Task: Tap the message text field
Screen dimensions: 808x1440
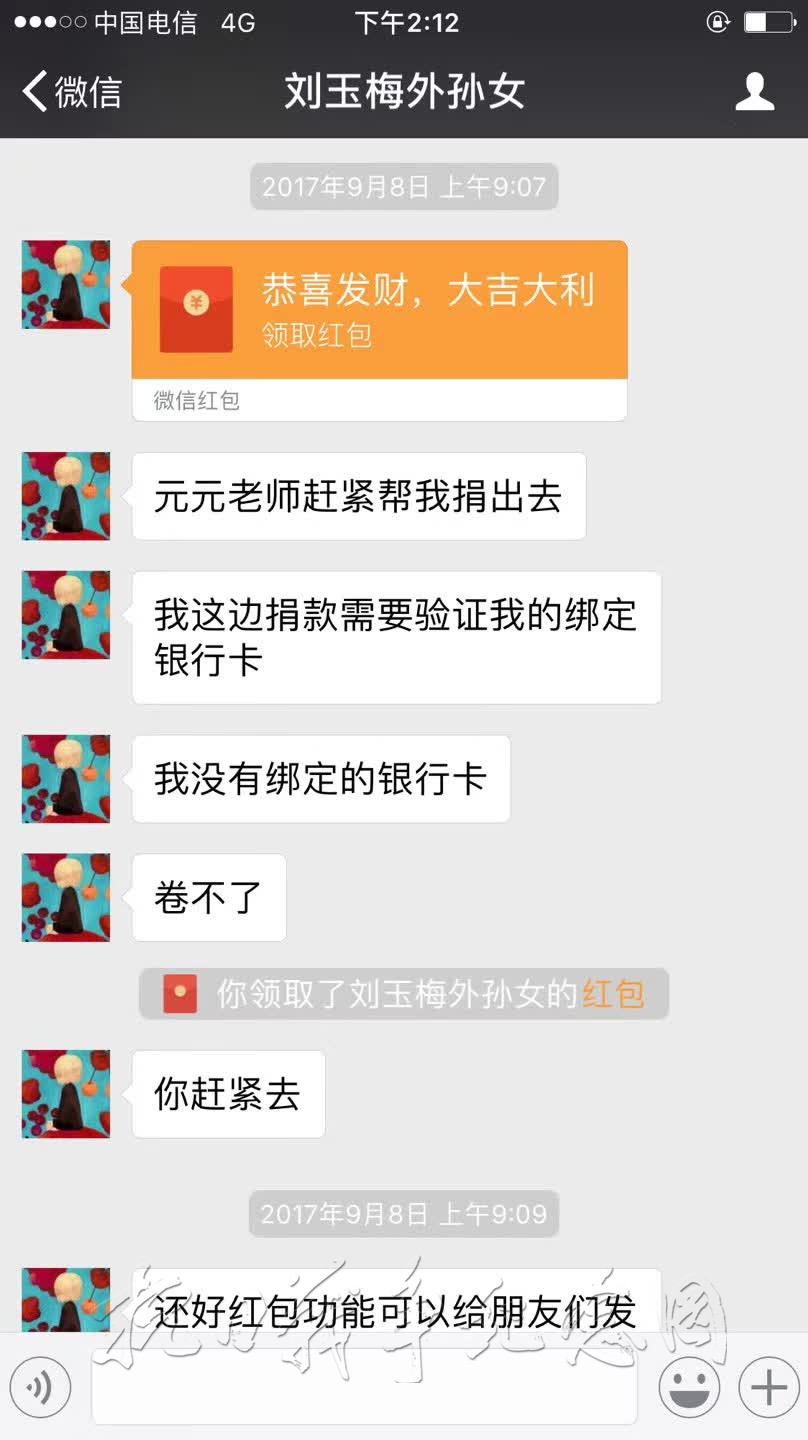Action: pyautogui.click(x=364, y=1388)
